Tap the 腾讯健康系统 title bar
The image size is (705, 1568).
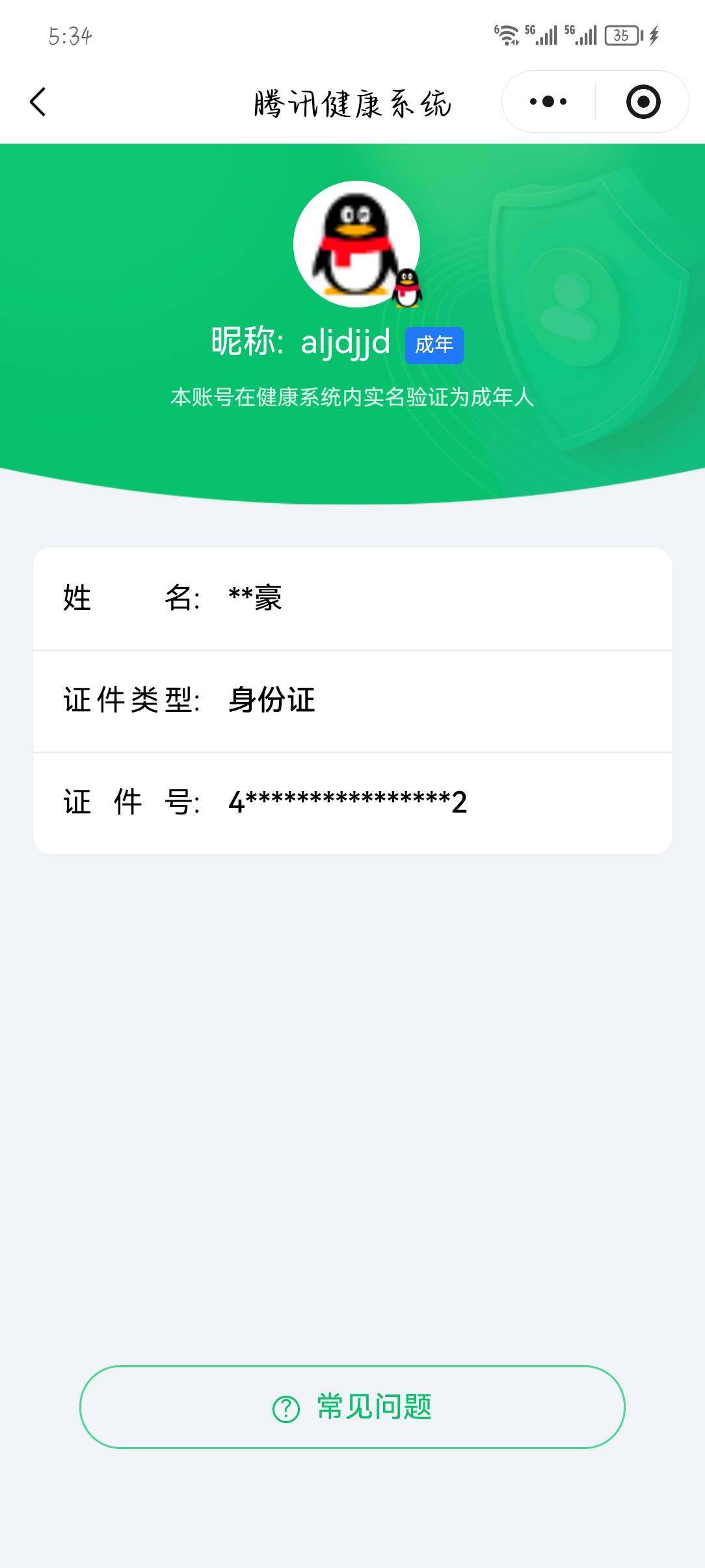pyautogui.click(x=352, y=104)
